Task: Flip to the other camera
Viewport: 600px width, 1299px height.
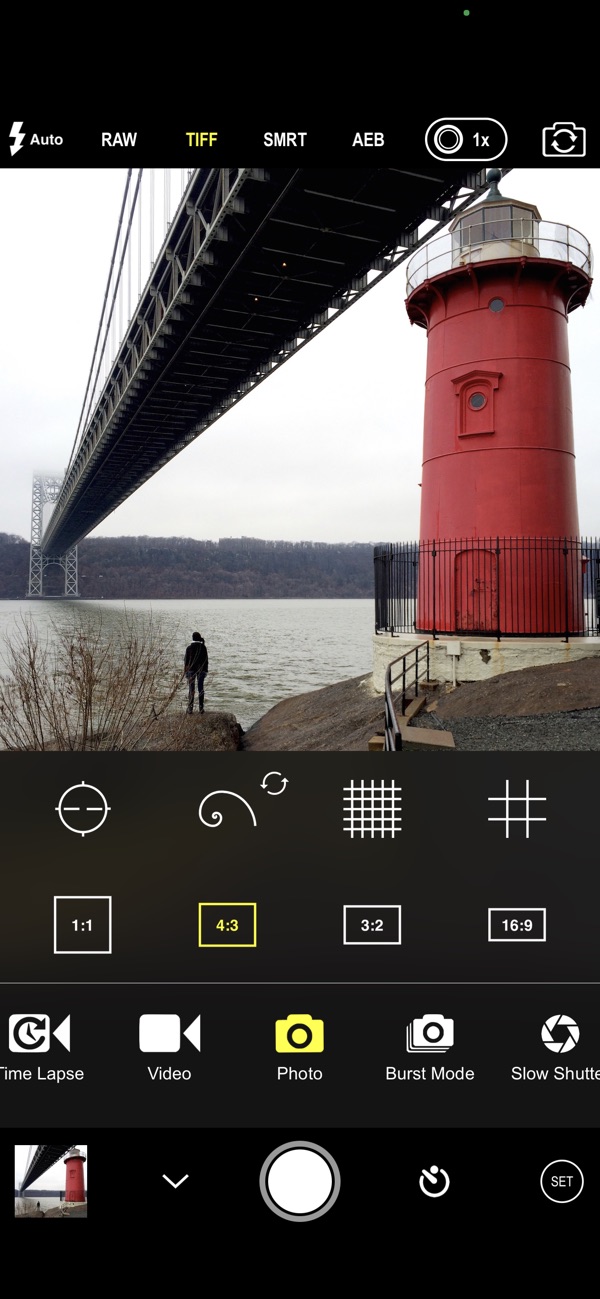Action: [x=564, y=140]
